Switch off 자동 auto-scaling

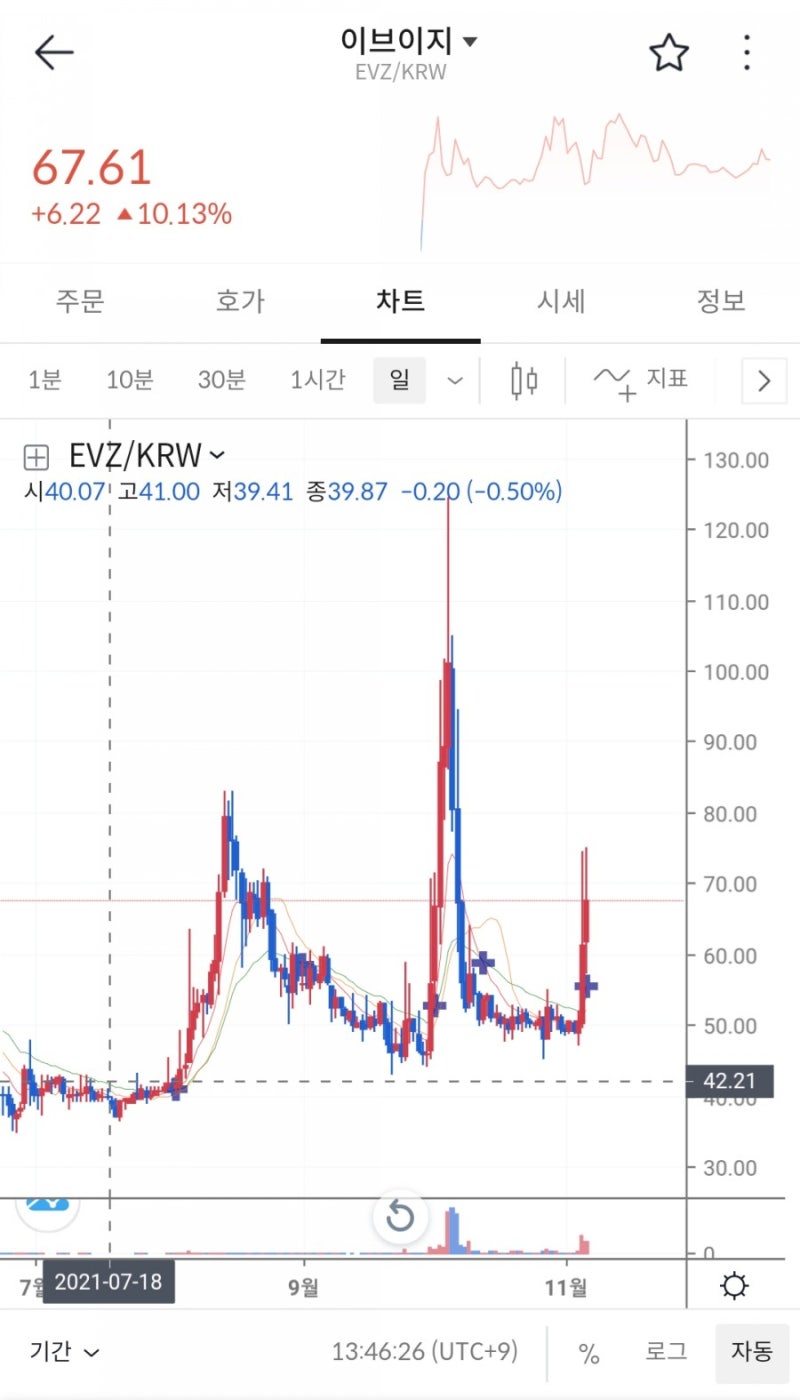[752, 1351]
